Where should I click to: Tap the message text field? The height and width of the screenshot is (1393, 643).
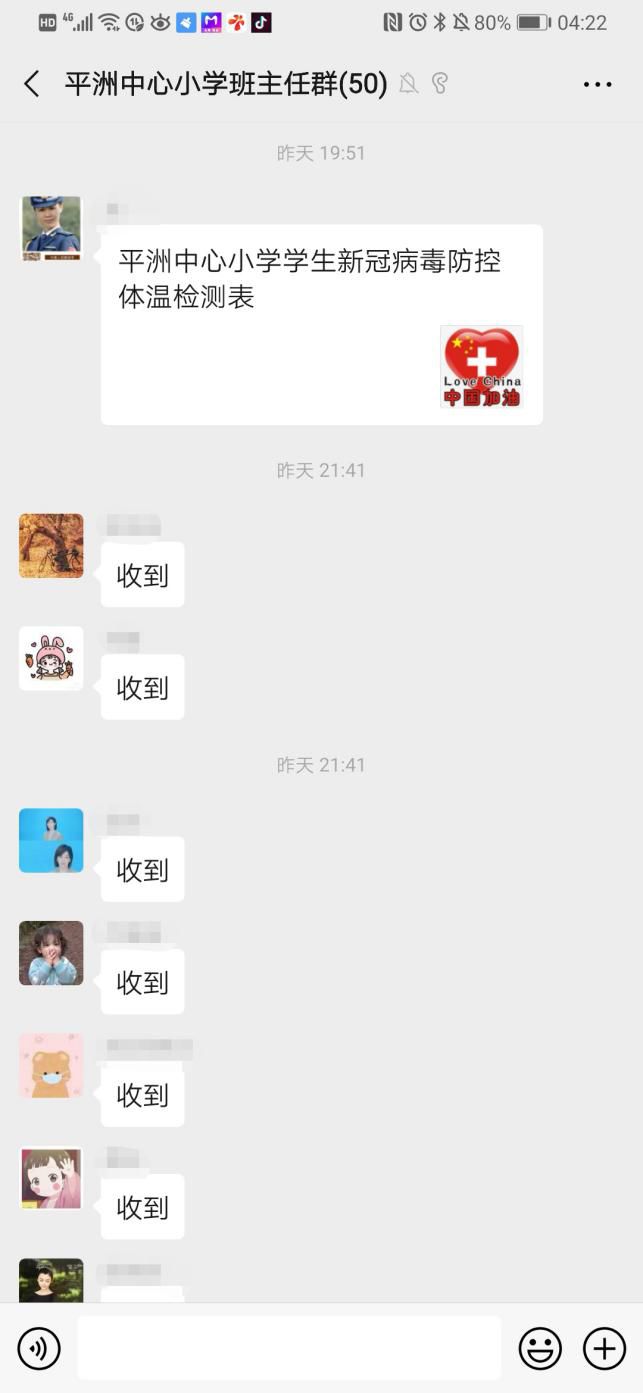(289, 1348)
